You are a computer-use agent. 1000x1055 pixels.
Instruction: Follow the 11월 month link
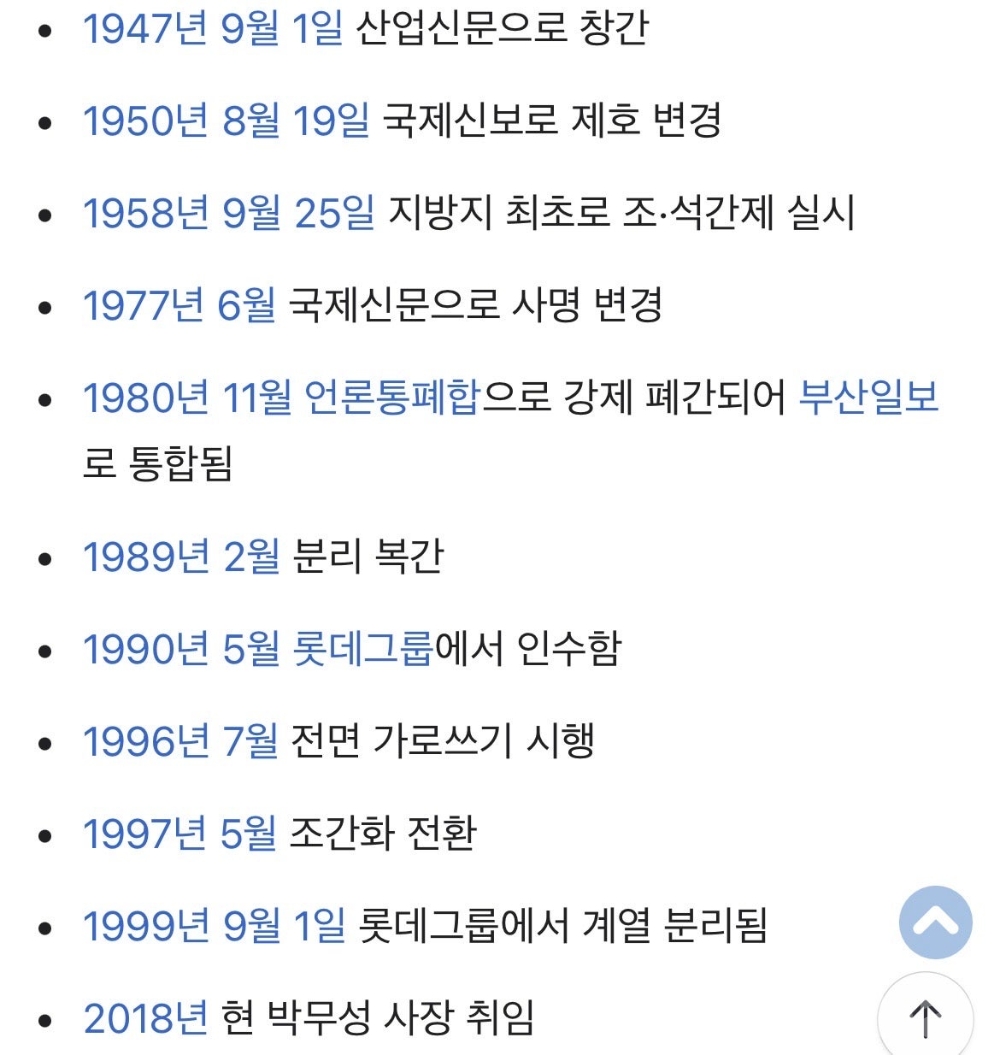(258, 399)
